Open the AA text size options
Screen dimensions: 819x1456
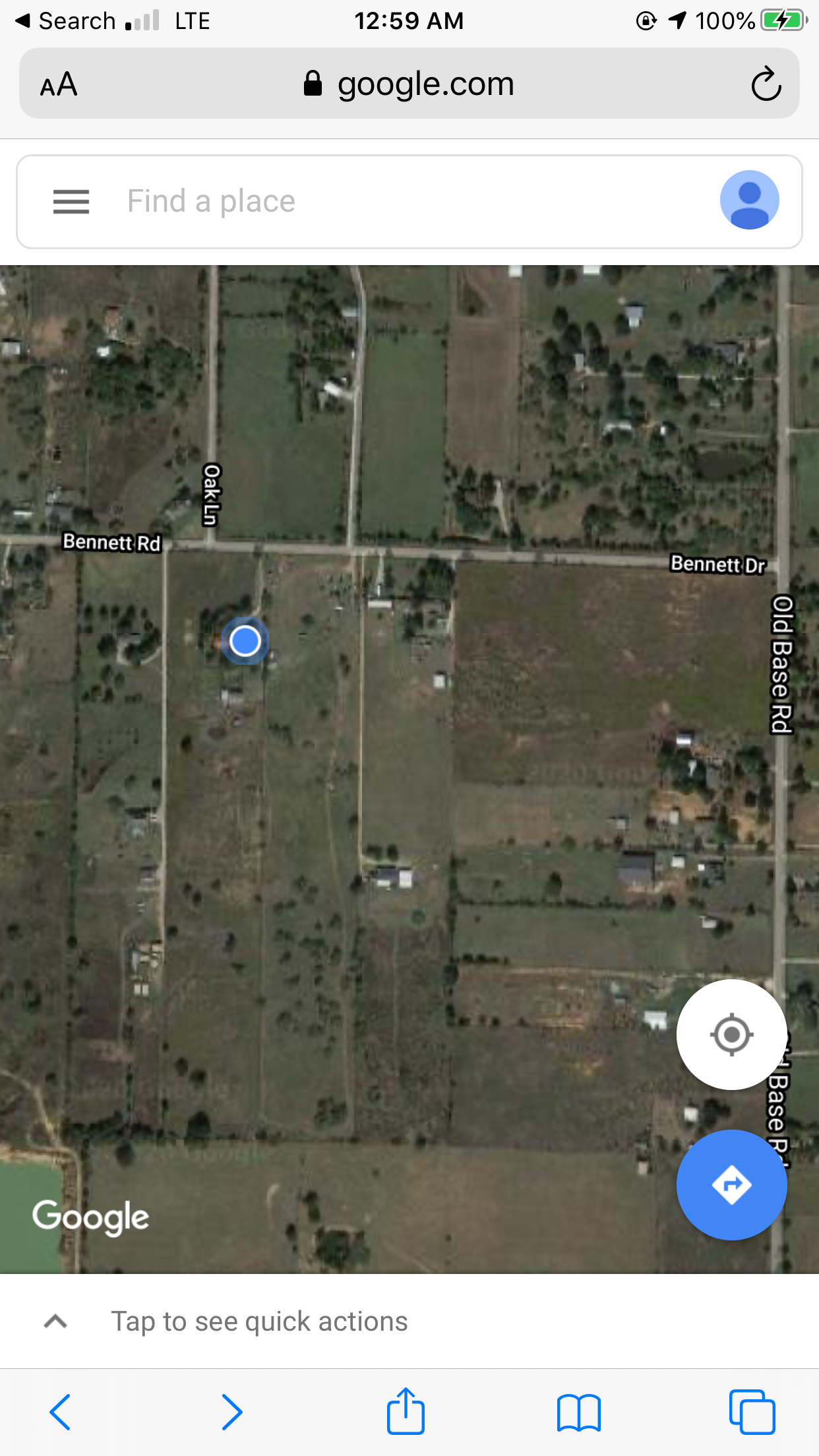[59, 84]
